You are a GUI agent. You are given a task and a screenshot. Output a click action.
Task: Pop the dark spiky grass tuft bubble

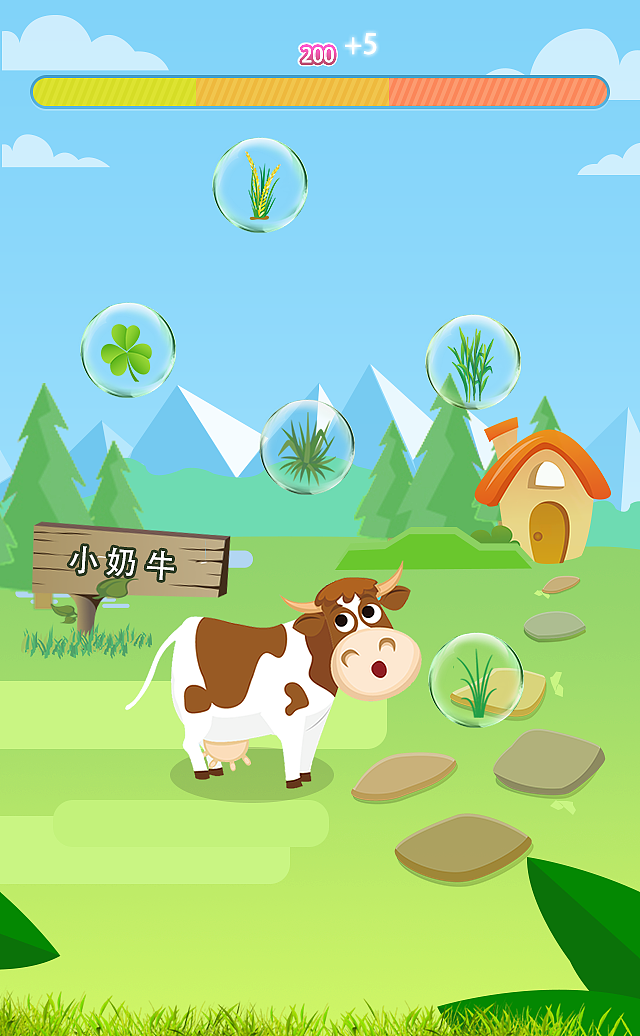point(307,447)
